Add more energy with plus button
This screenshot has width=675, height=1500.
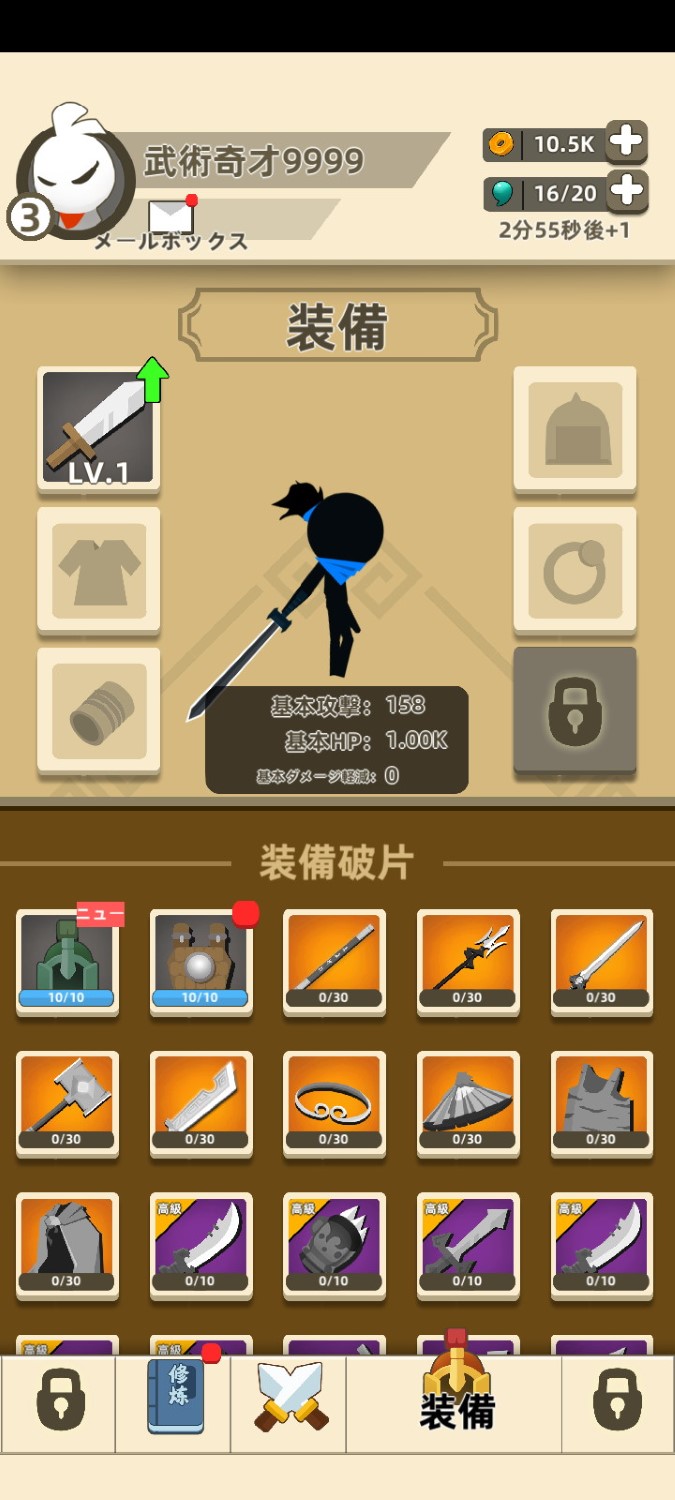click(x=626, y=190)
